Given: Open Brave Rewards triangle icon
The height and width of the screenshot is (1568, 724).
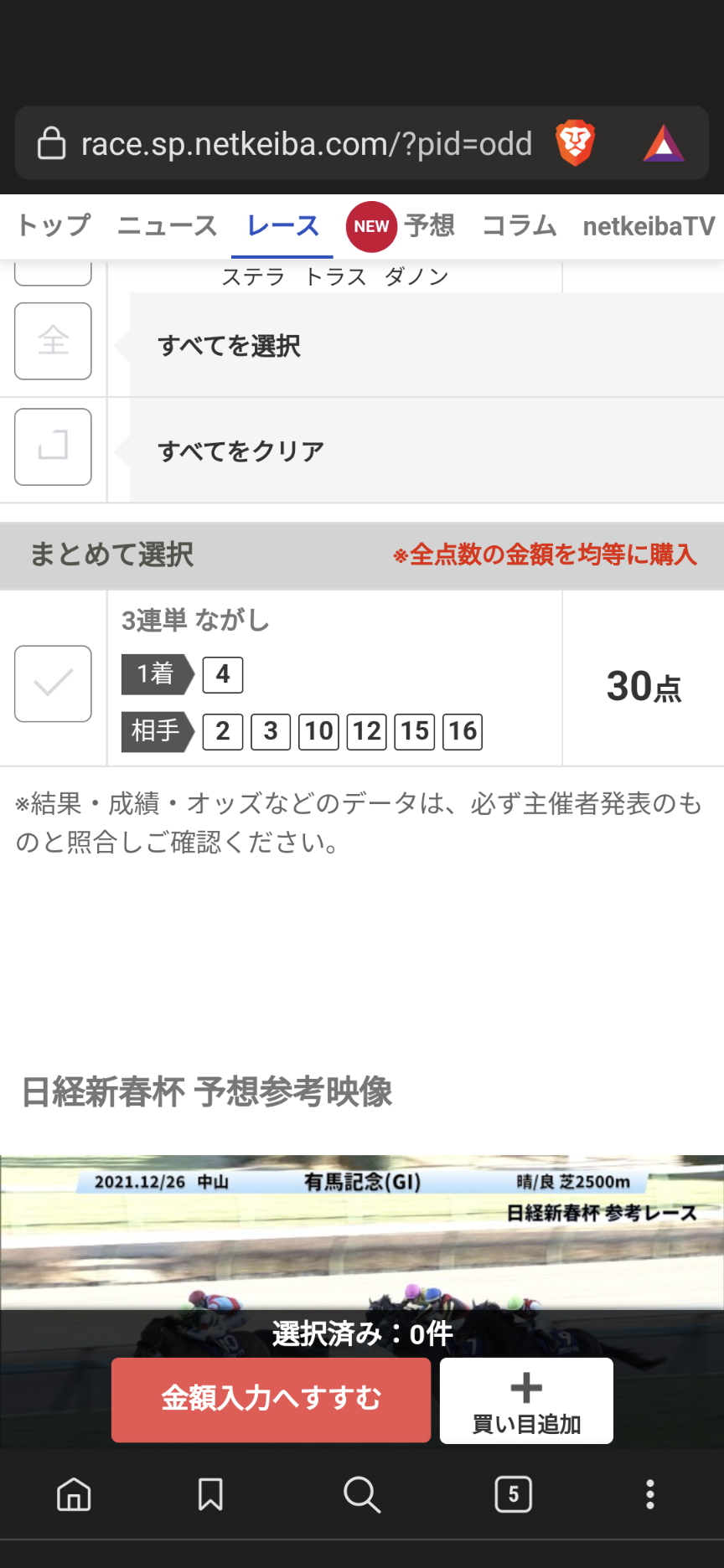Looking at the screenshot, I should [664, 143].
